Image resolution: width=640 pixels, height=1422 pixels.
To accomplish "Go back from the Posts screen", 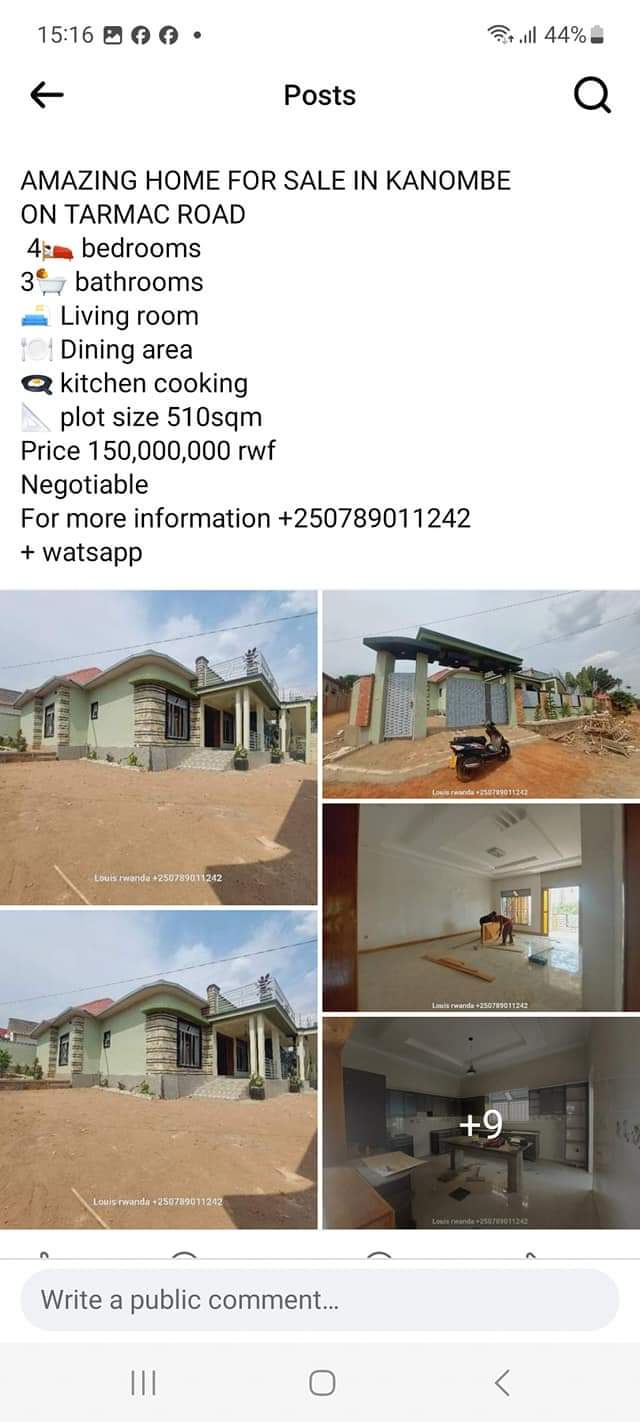I will click(47, 95).
